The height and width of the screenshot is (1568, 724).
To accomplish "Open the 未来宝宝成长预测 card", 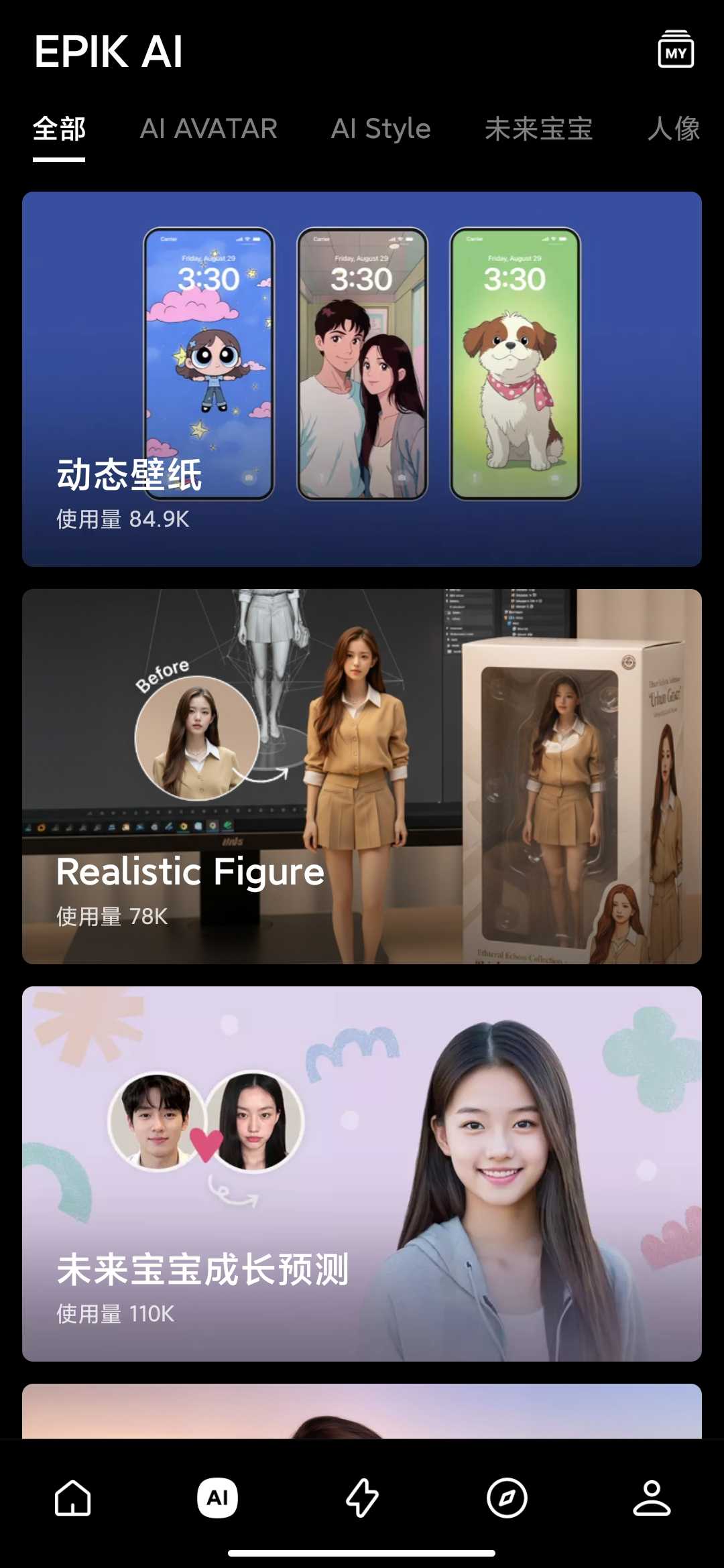I will (362, 1173).
